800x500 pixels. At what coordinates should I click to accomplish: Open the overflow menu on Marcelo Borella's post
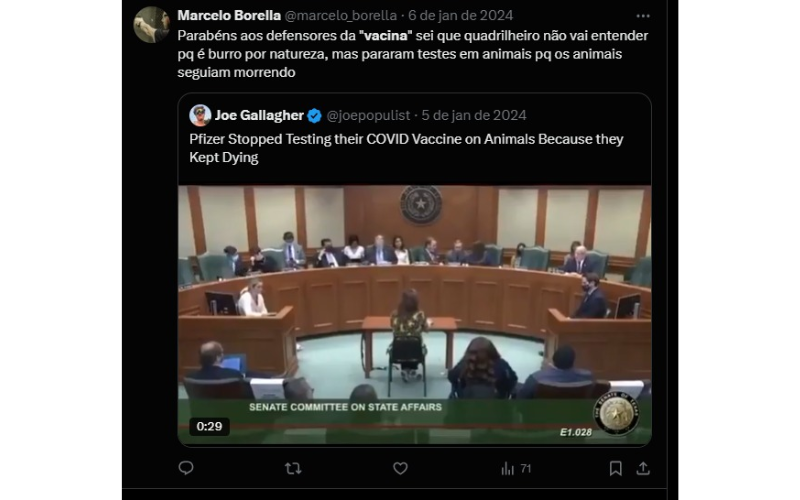click(x=643, y=16)
